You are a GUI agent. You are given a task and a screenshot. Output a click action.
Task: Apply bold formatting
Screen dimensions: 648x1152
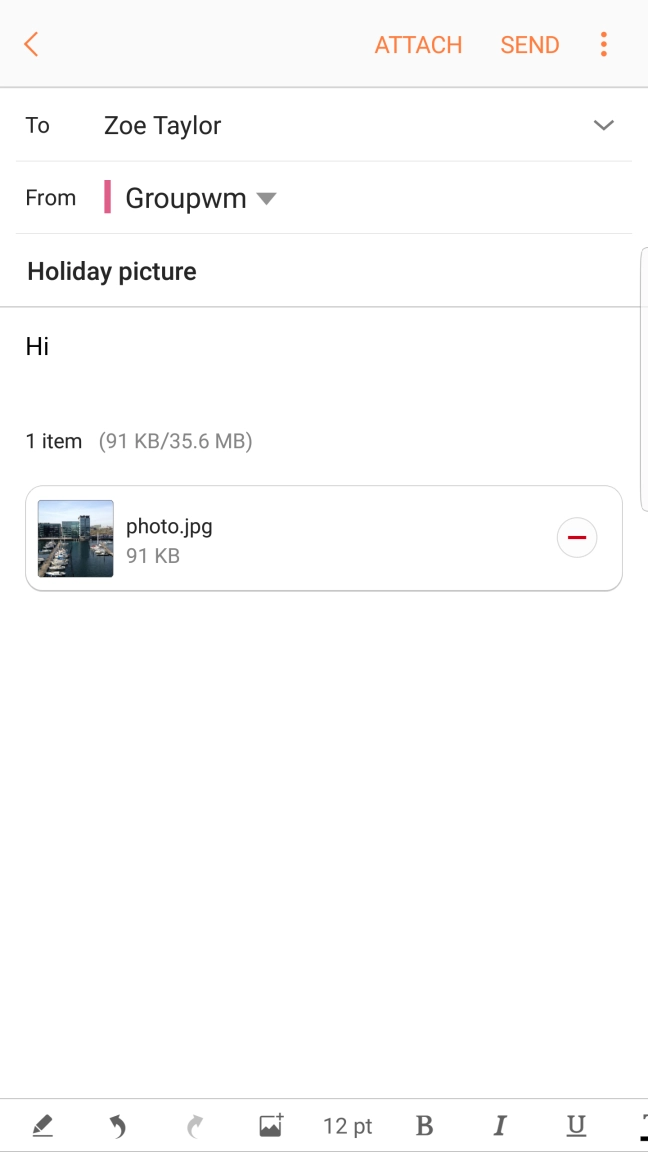[x=424, y=1126]
